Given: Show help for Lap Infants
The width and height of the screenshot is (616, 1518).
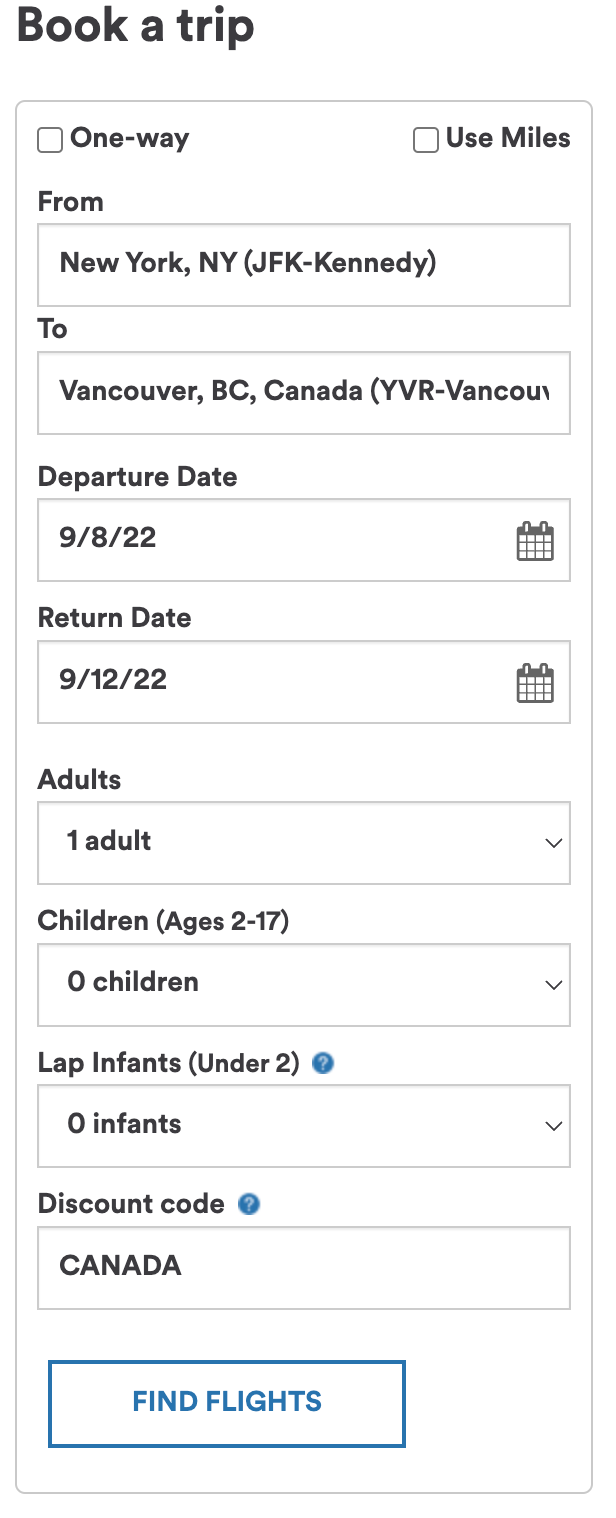Looking at the screenshot, I should click(x=323, y=1063).
